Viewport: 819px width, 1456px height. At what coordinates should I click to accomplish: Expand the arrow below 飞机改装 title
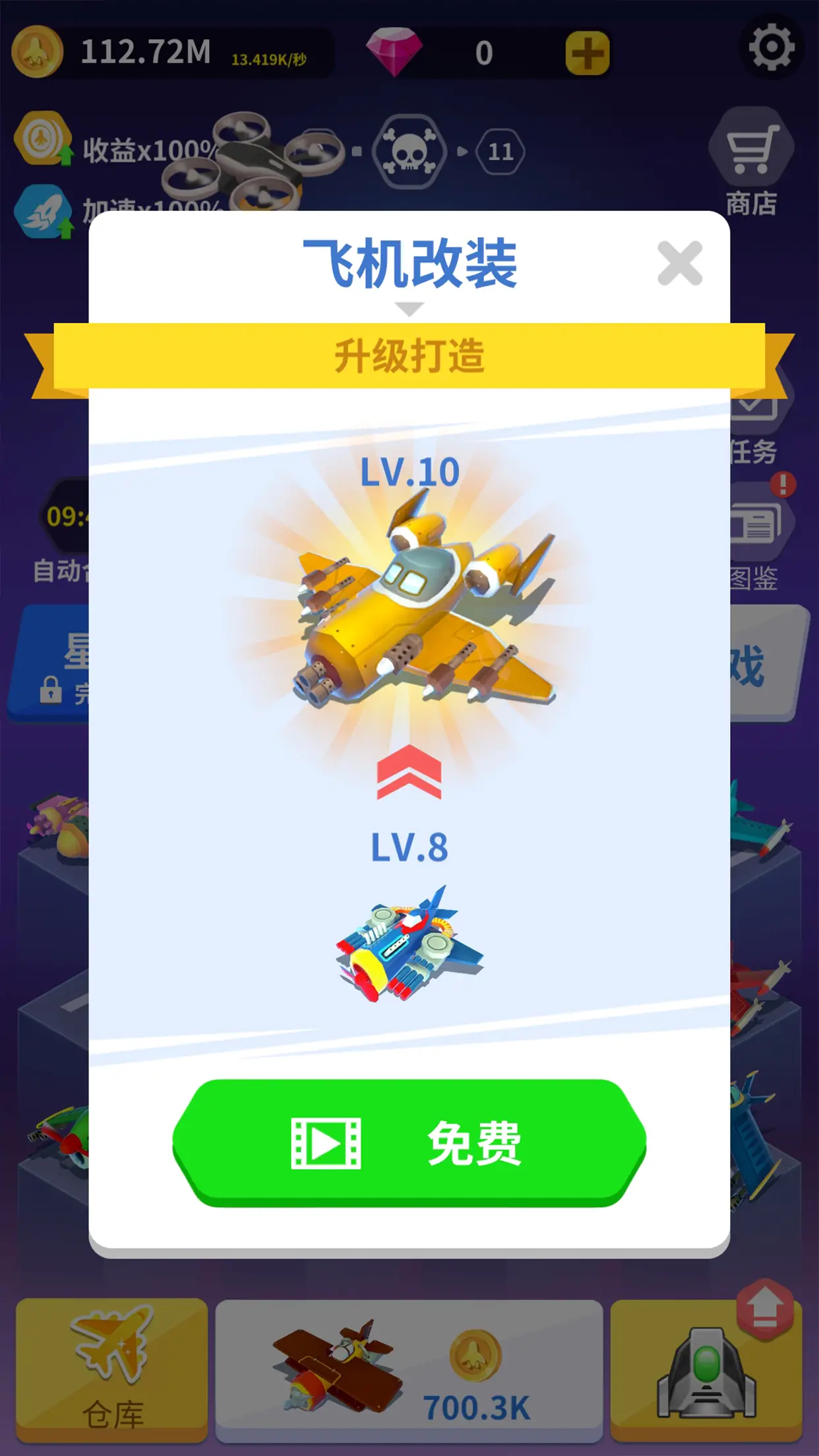409,309
